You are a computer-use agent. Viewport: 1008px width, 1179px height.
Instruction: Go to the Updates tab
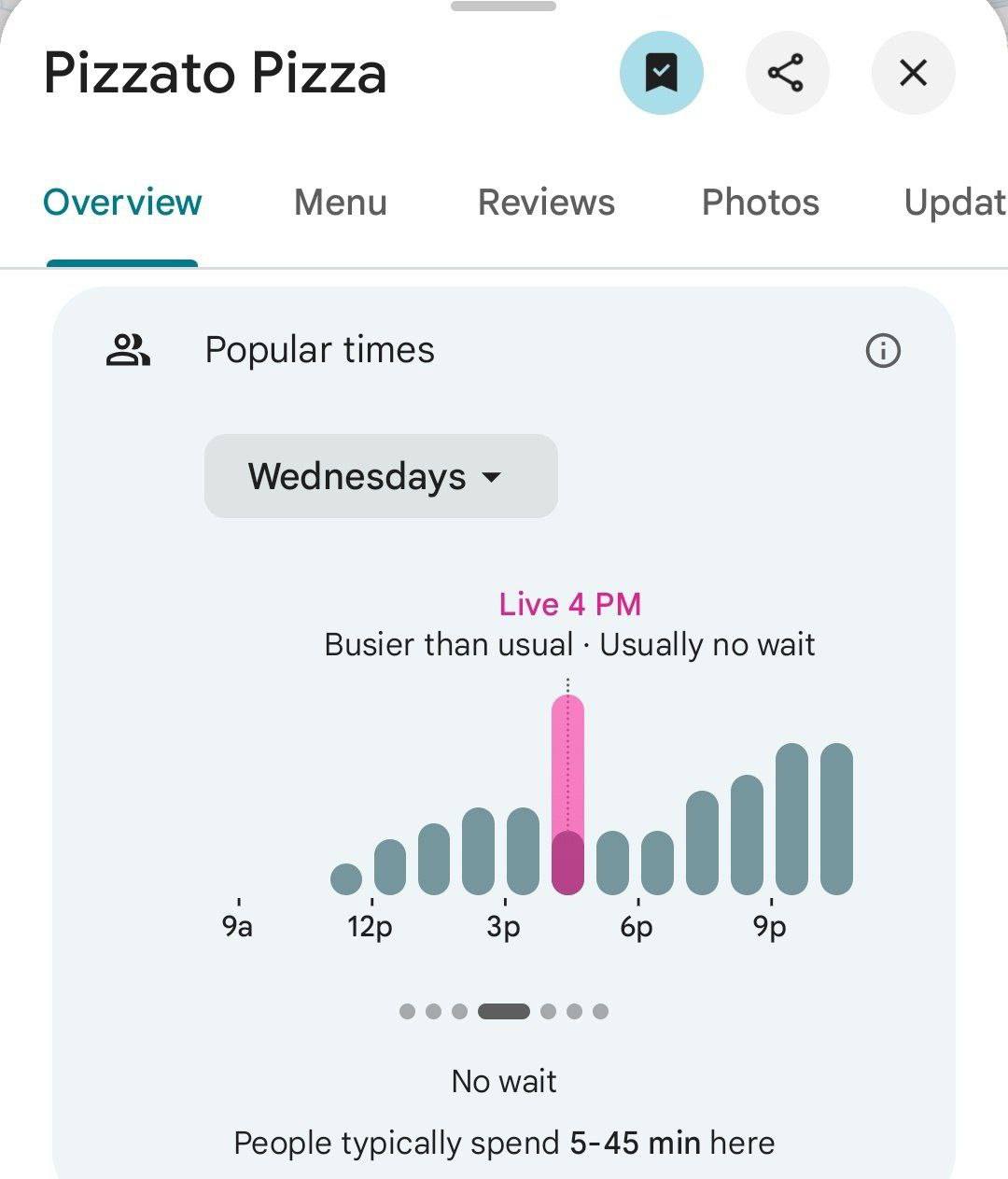click(954, 203)
